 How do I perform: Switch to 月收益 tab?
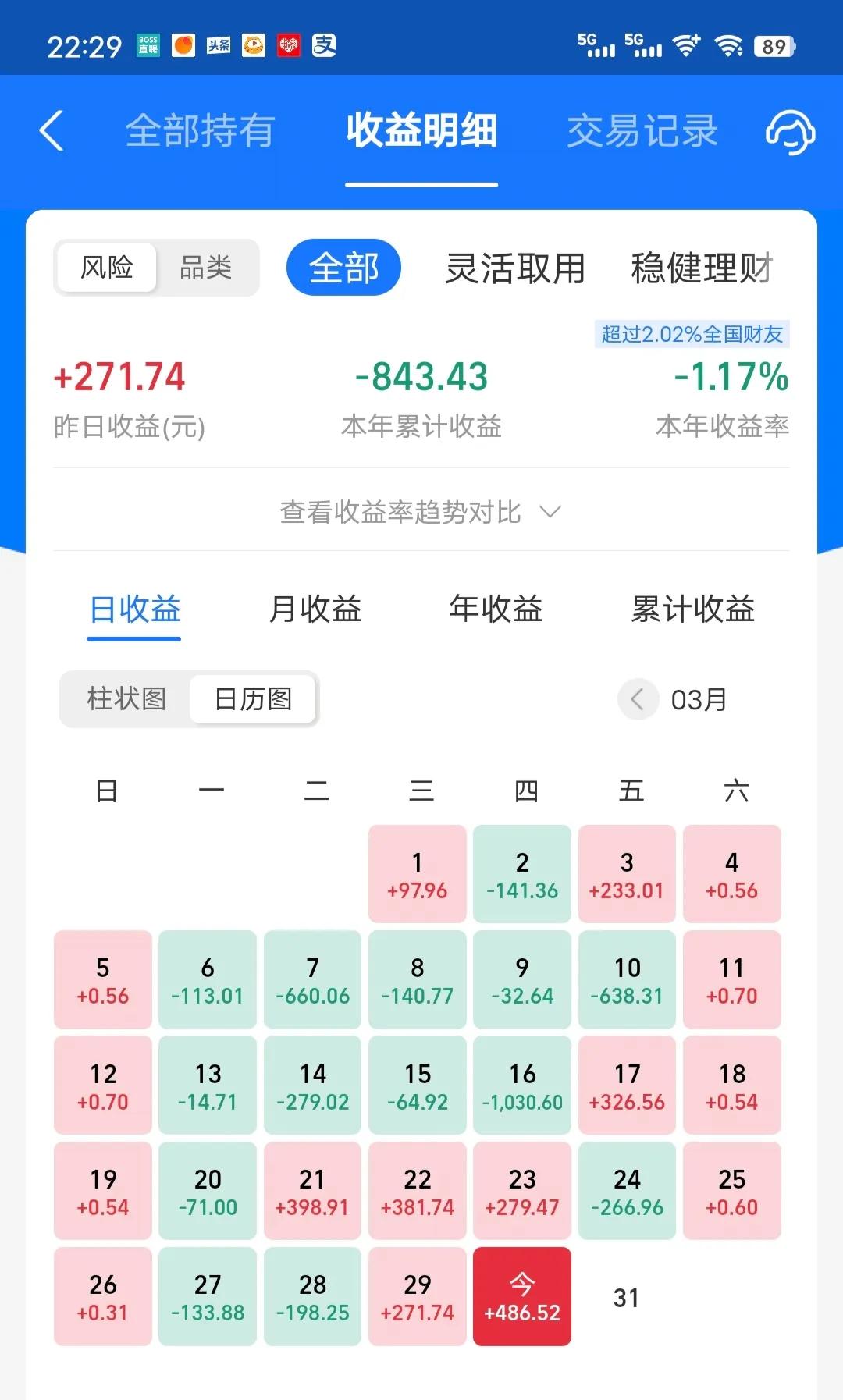315,609
